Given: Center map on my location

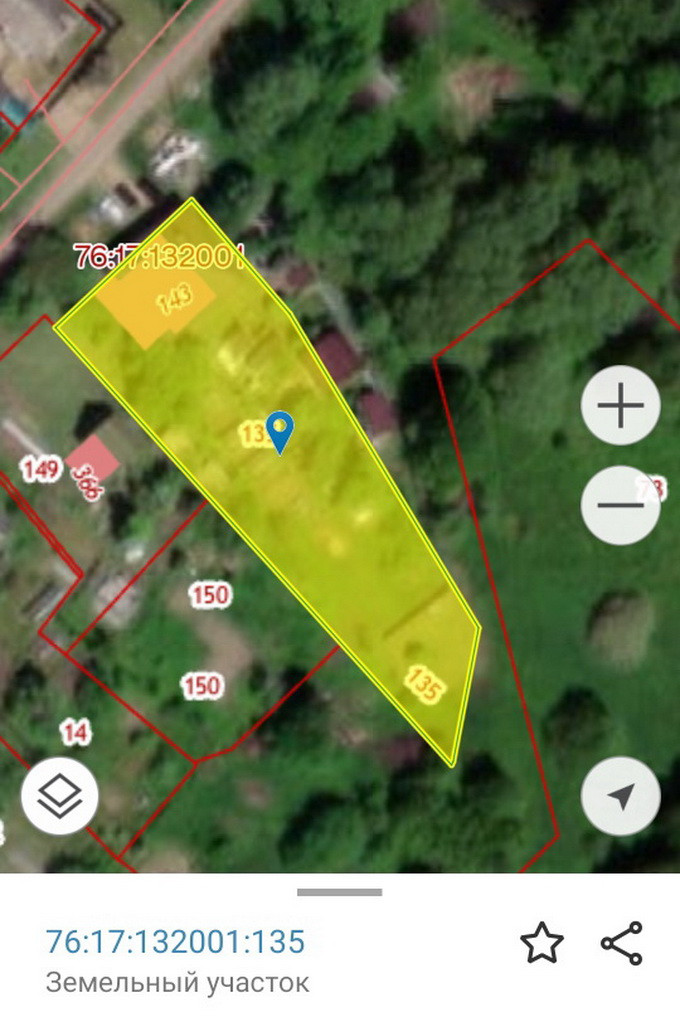Looking at the screenshot, I should [x=620, y=796].
